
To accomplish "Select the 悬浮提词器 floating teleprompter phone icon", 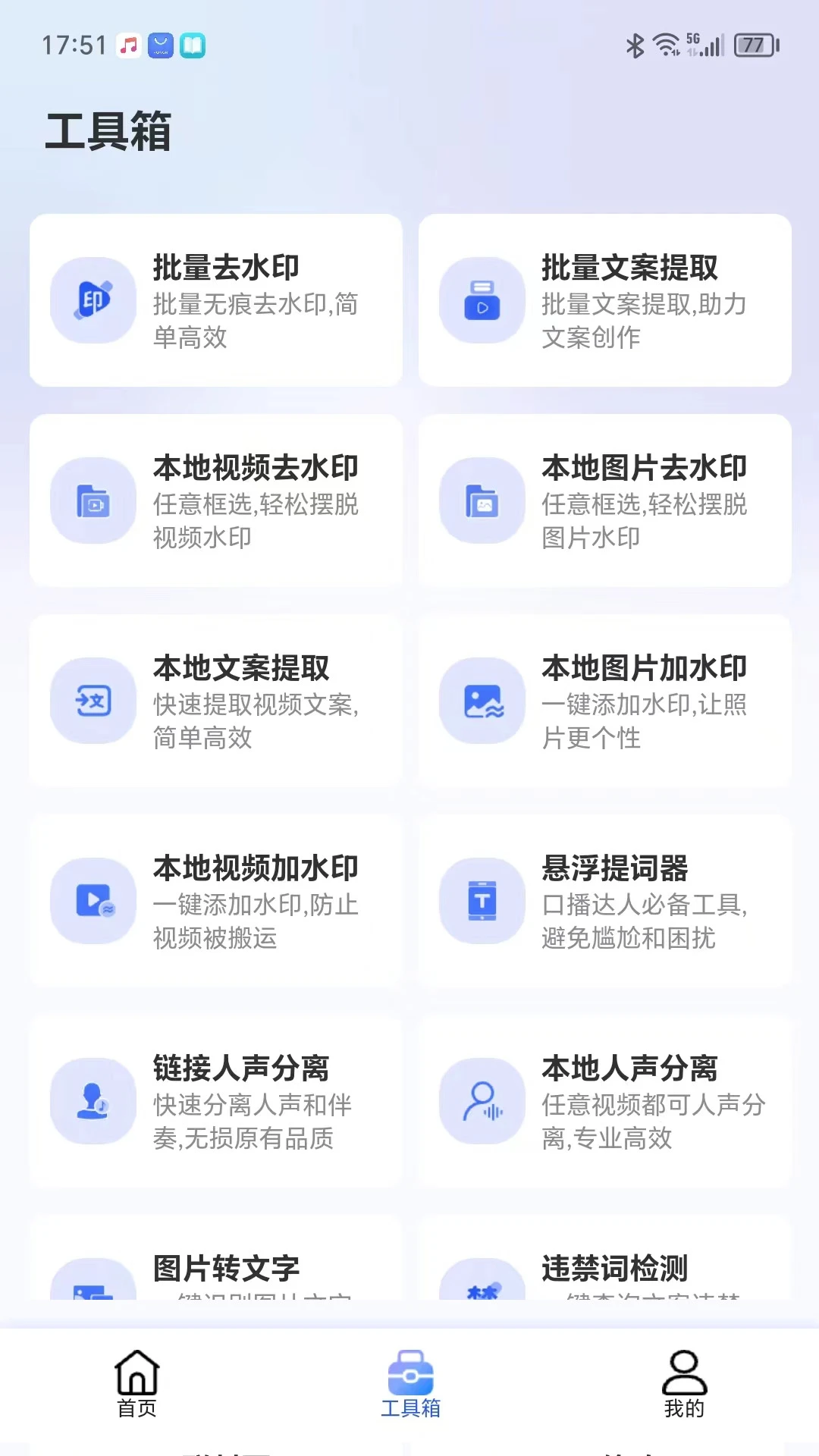I will (482, 901).
